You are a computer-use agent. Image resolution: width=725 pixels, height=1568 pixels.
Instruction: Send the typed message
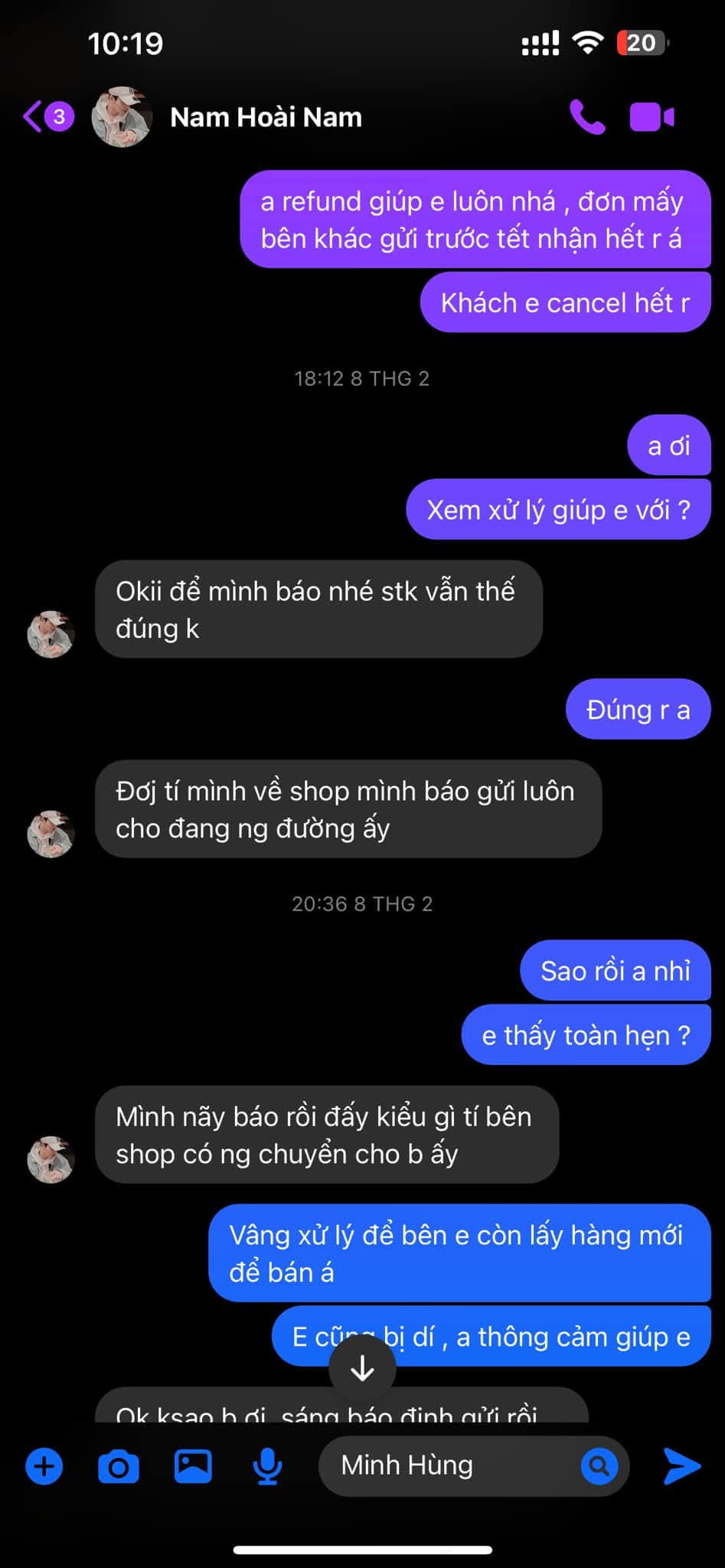point(681,1466)
